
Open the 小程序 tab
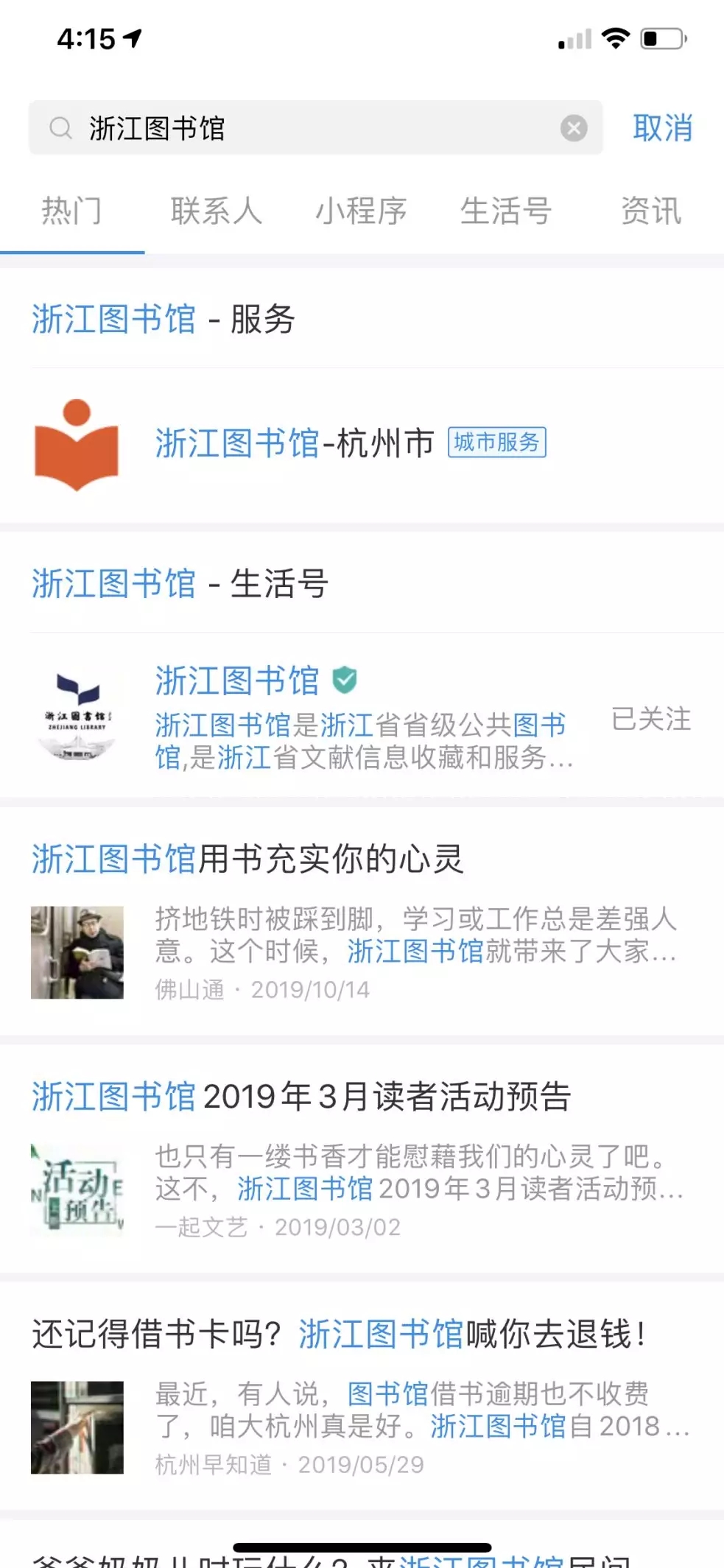coord(361,211)
